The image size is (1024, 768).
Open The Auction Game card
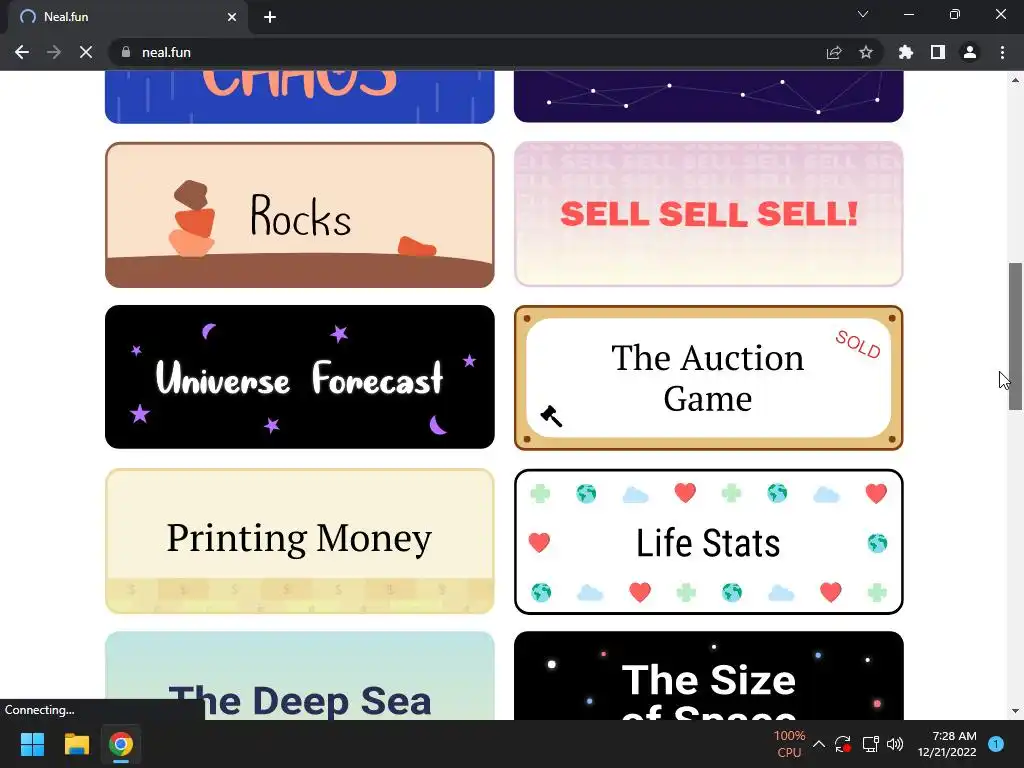[708, 377]
